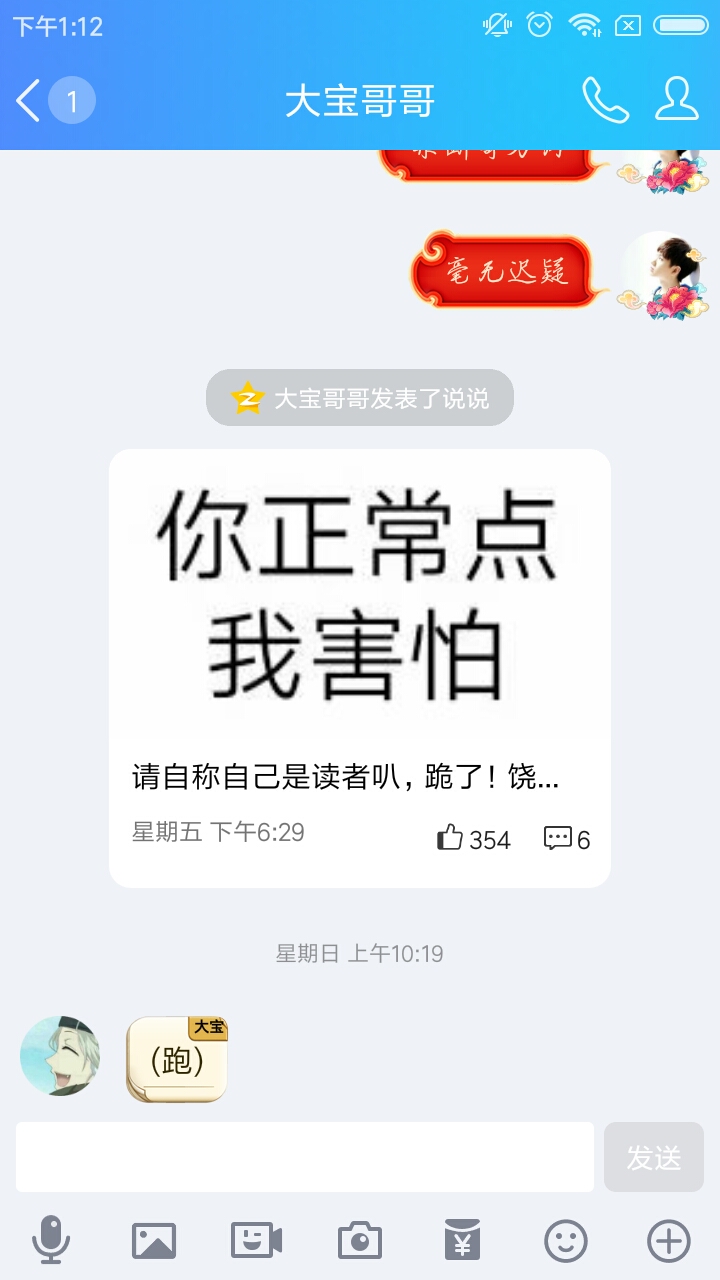Open comments on the shuoshuo post
Image resolution: width=720 pixels, height=1280 pixels.
click(557, 838)
